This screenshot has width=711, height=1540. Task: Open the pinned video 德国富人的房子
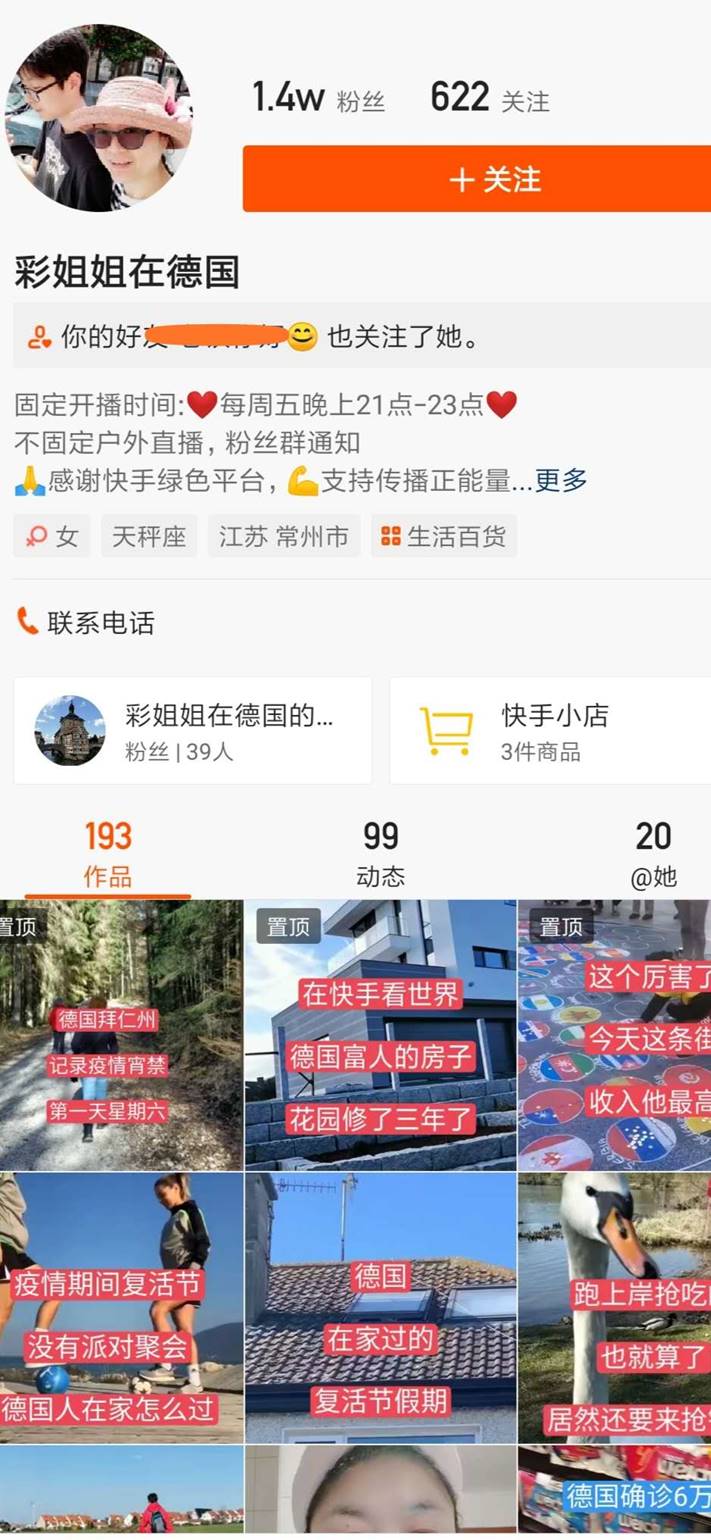coord(380,1035)
